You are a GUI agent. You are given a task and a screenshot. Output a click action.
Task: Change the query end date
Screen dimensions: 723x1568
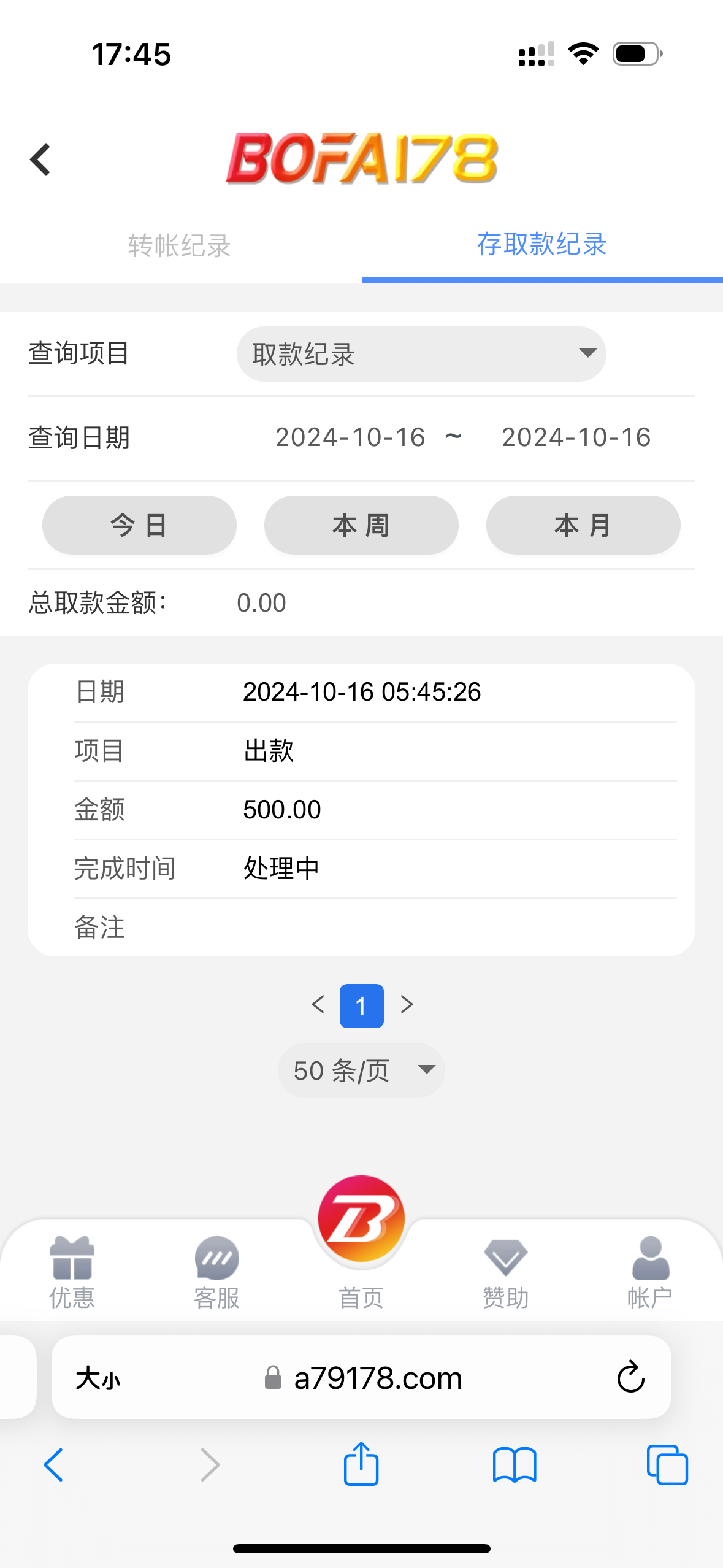576,437
